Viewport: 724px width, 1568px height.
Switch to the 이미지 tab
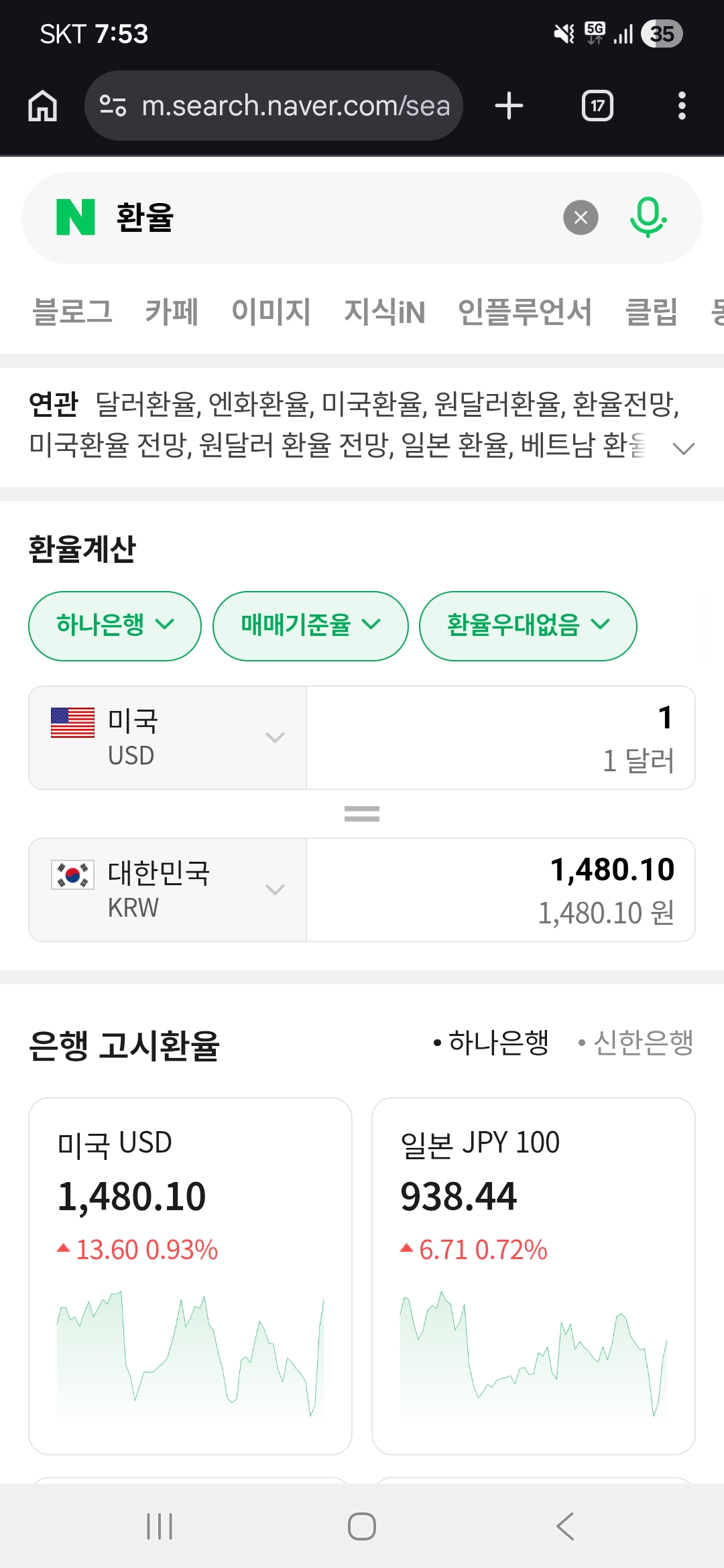coord(271,312)
